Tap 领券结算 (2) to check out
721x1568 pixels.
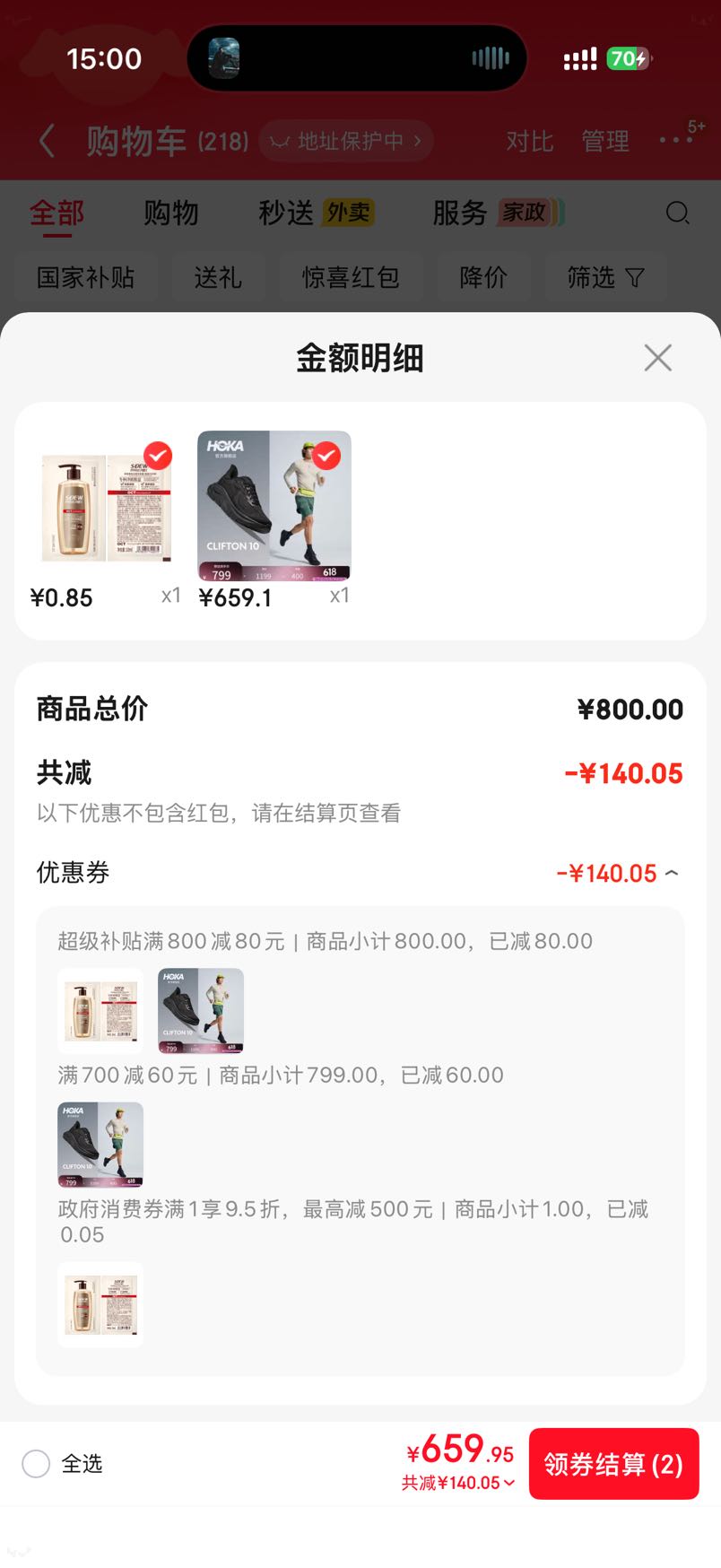point(613,1464)
